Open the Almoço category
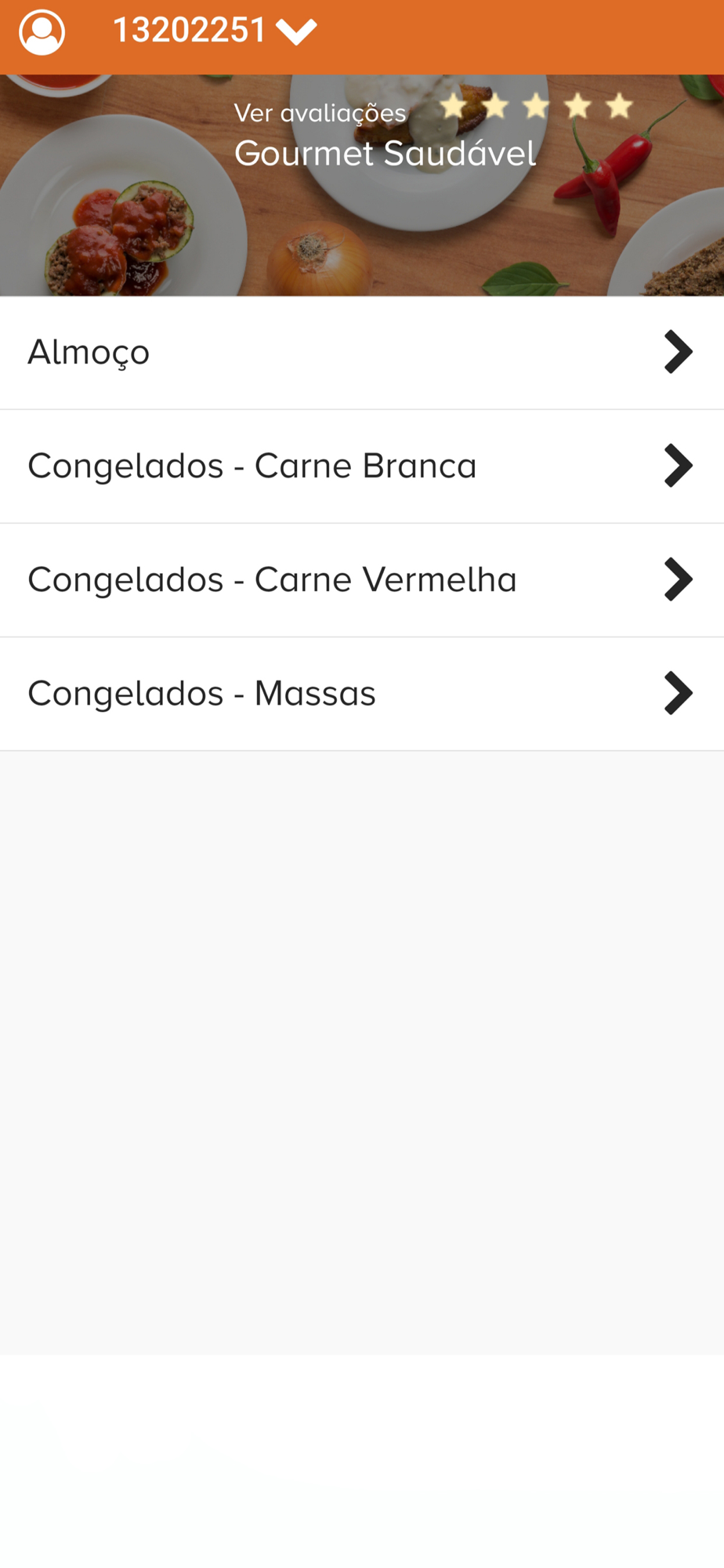 [x=362, y=353]
